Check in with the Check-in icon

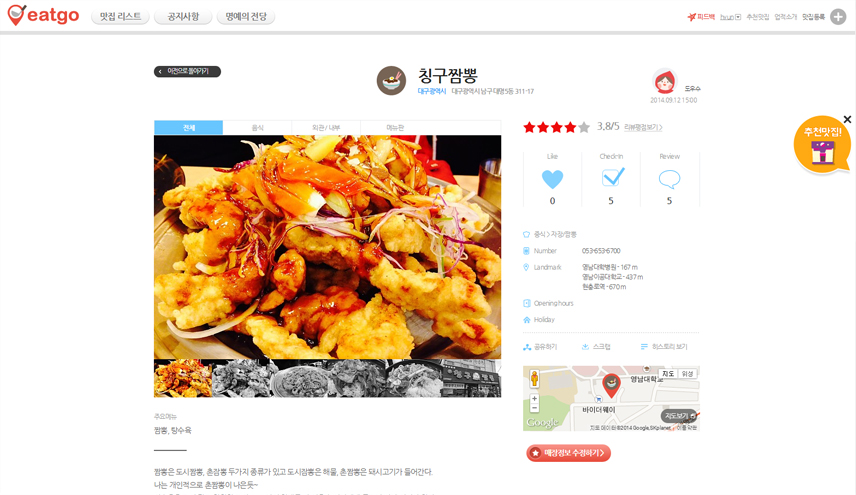[612, 178]
